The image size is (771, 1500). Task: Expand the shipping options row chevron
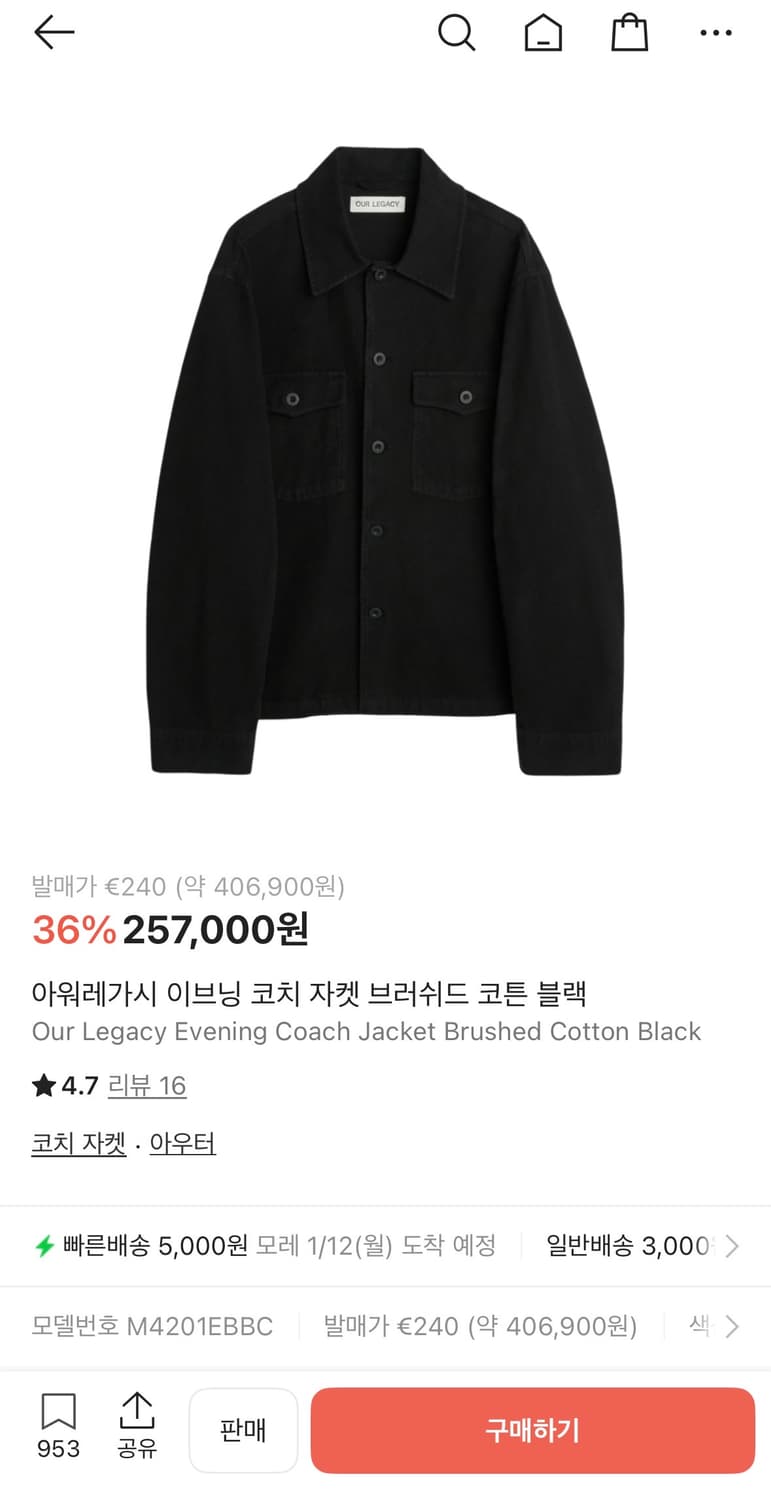[733, 1246]
